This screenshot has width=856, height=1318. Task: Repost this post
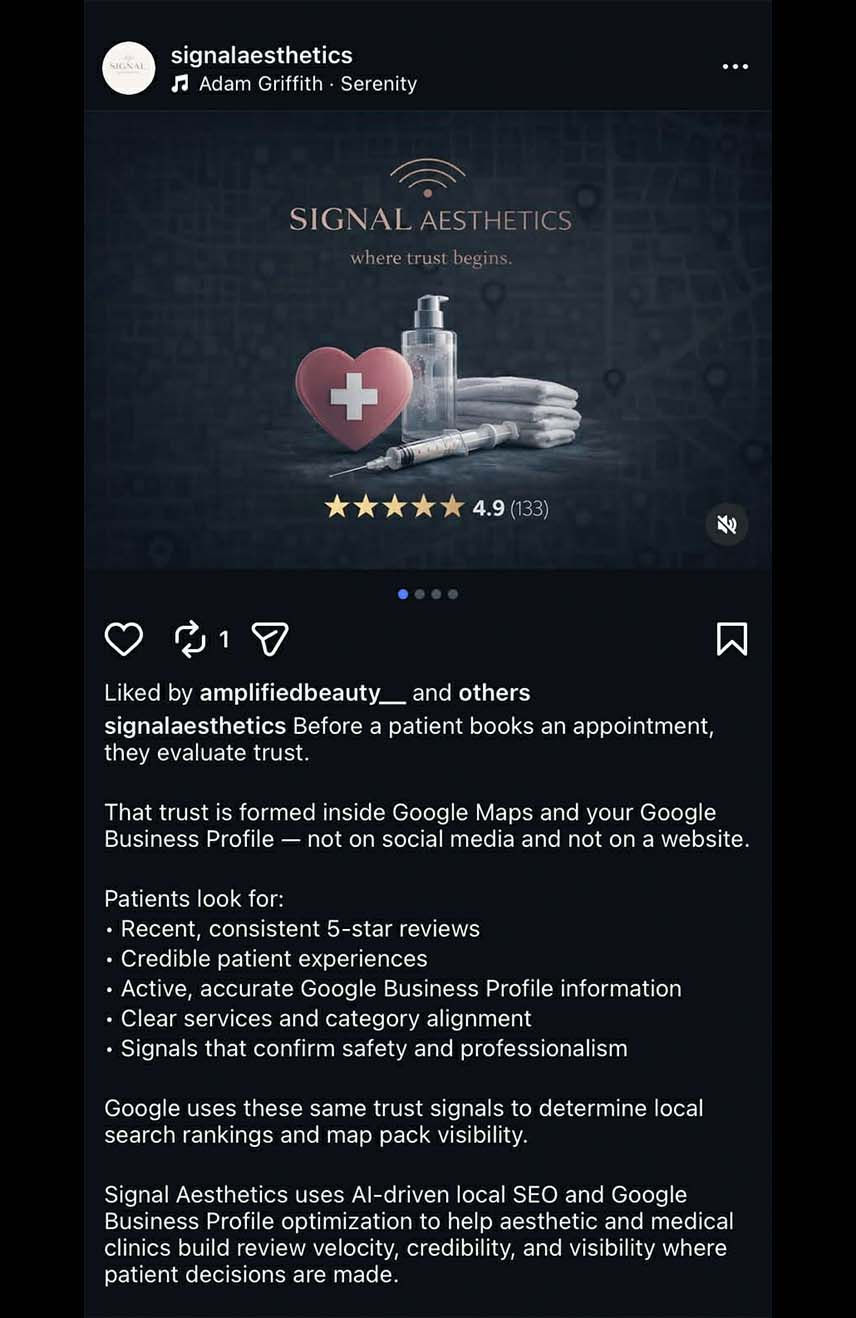point(190,639)
